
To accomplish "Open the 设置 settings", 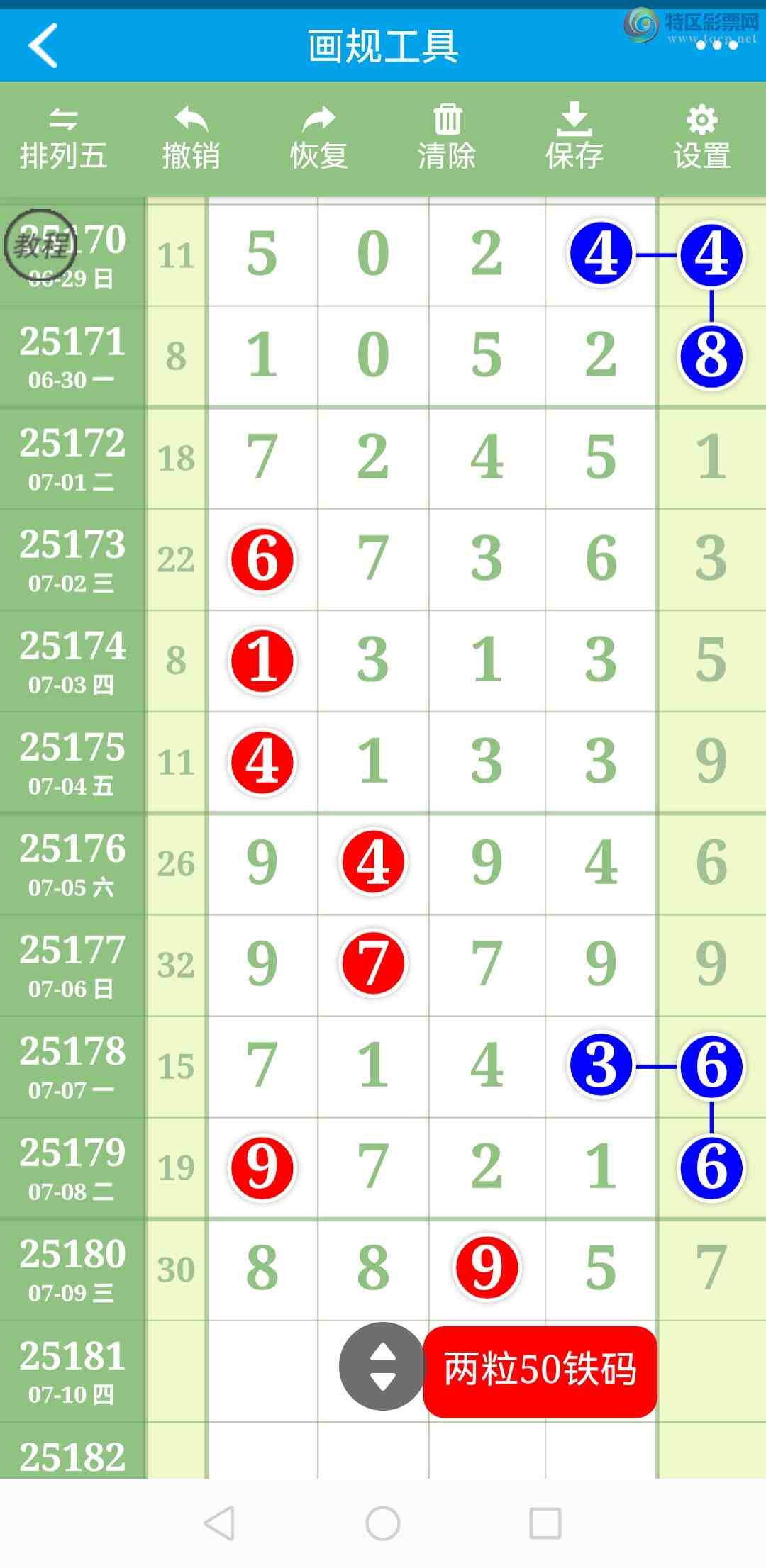I will click(x=701, y=140).
